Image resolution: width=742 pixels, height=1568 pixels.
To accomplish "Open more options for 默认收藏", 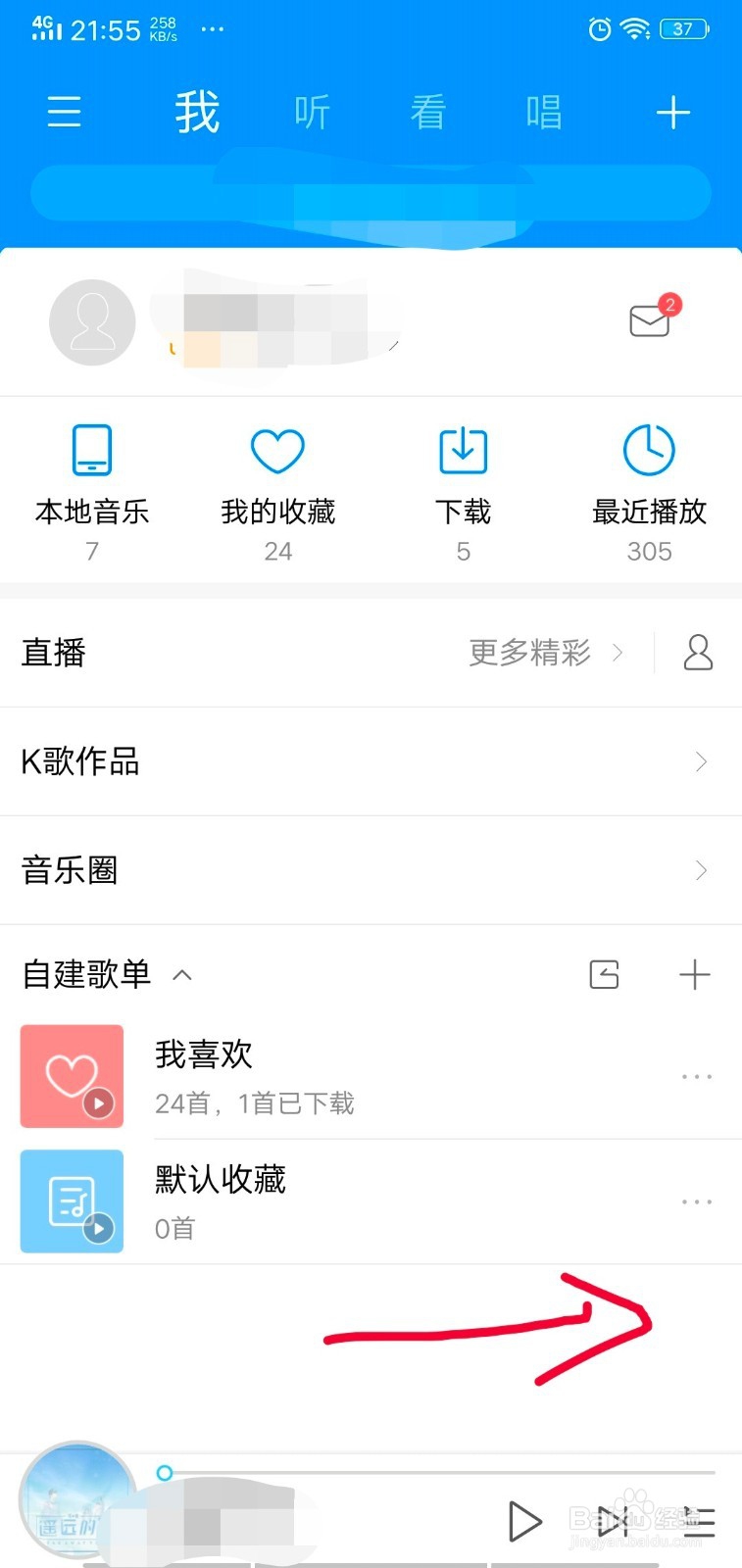I will (696, 1201).
